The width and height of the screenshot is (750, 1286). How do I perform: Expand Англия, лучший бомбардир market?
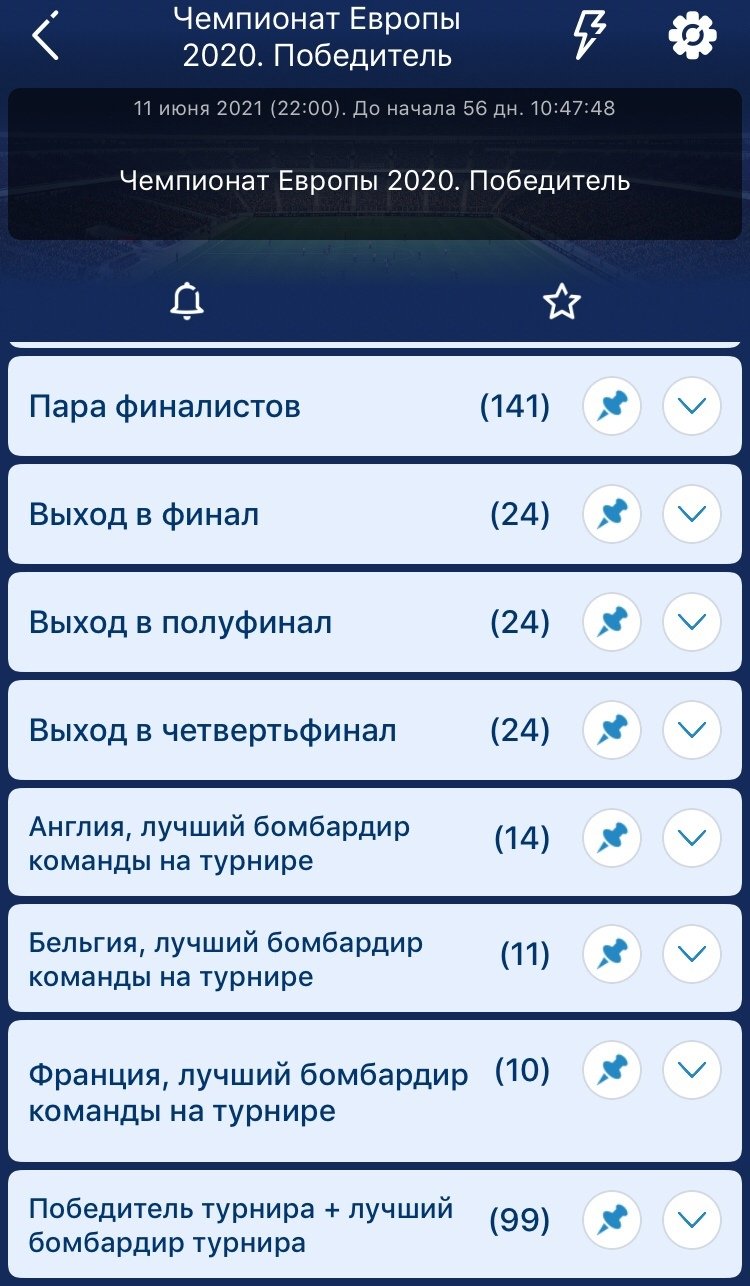click(x=692, y=838)
